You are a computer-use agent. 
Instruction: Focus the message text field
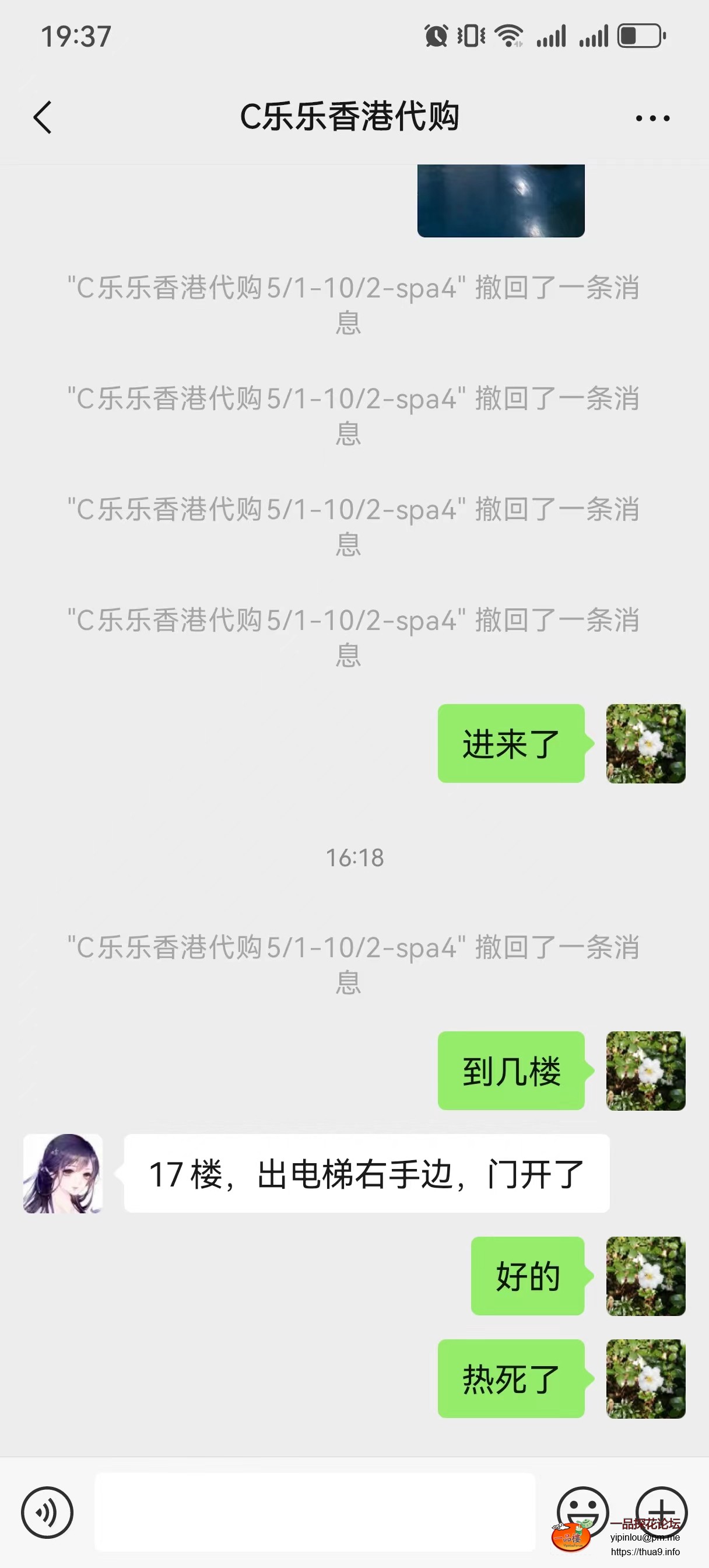pyautogui.click(x=315, y=1512)
